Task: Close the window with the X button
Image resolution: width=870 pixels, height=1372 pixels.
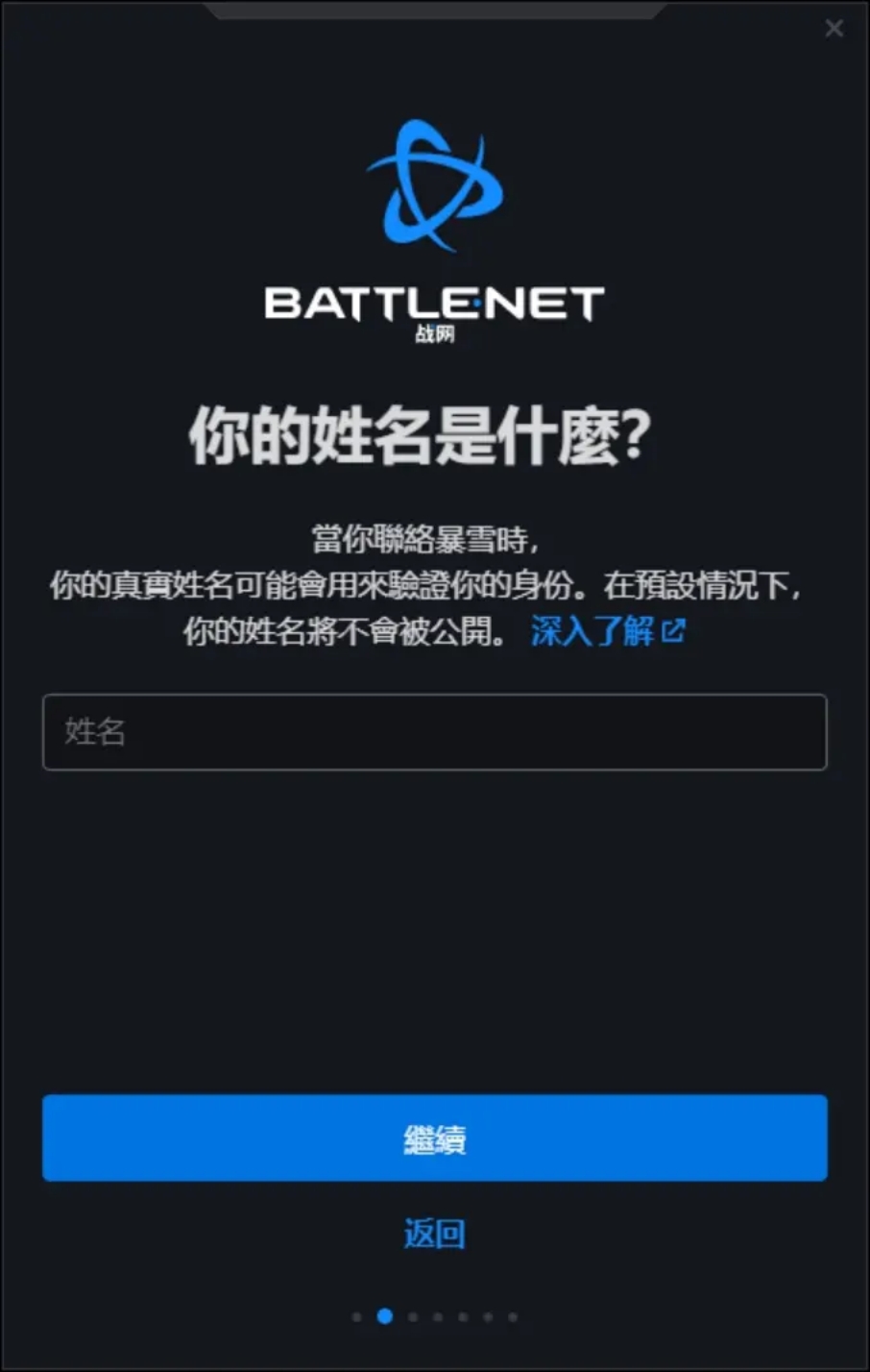Action: click(834, 28)
